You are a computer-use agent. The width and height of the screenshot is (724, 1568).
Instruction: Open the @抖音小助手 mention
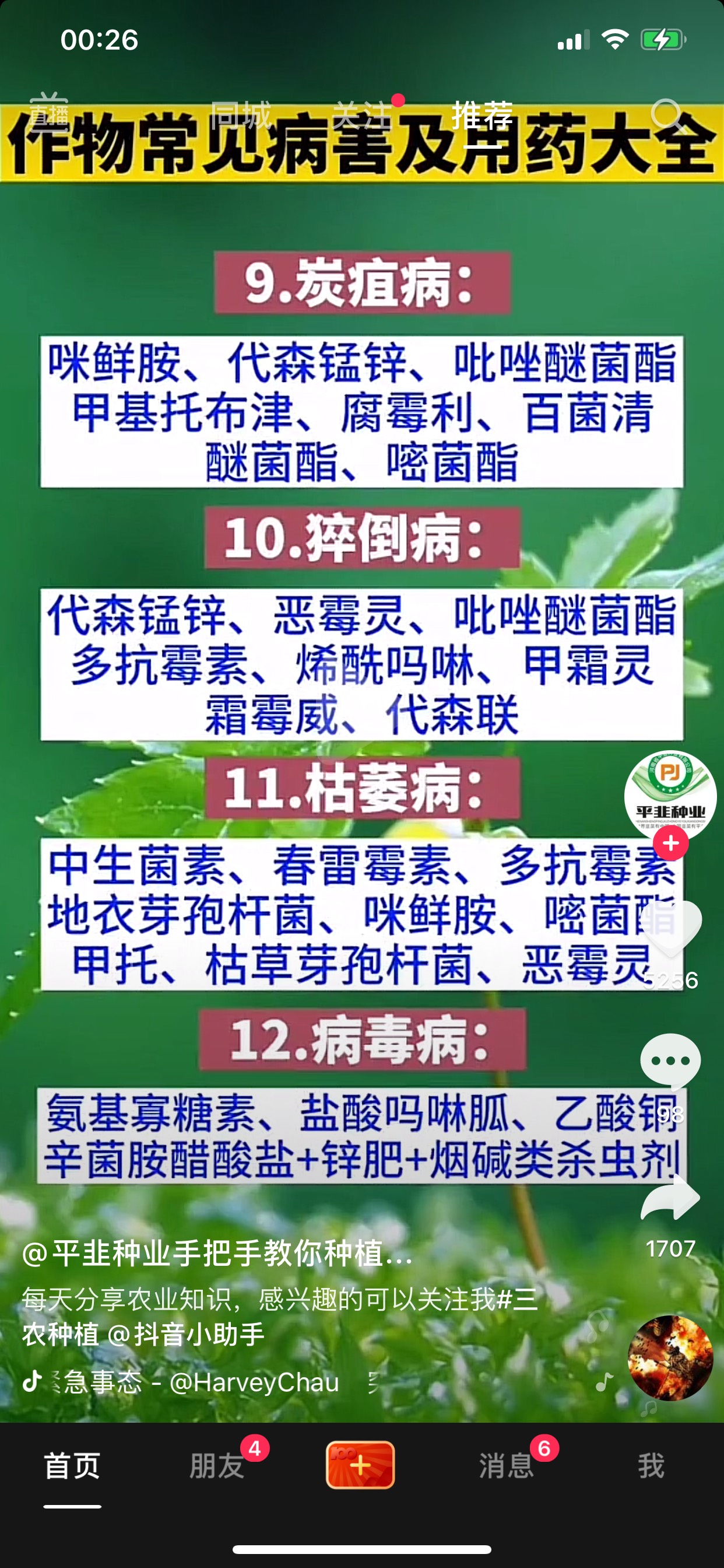coord(185,1335)
